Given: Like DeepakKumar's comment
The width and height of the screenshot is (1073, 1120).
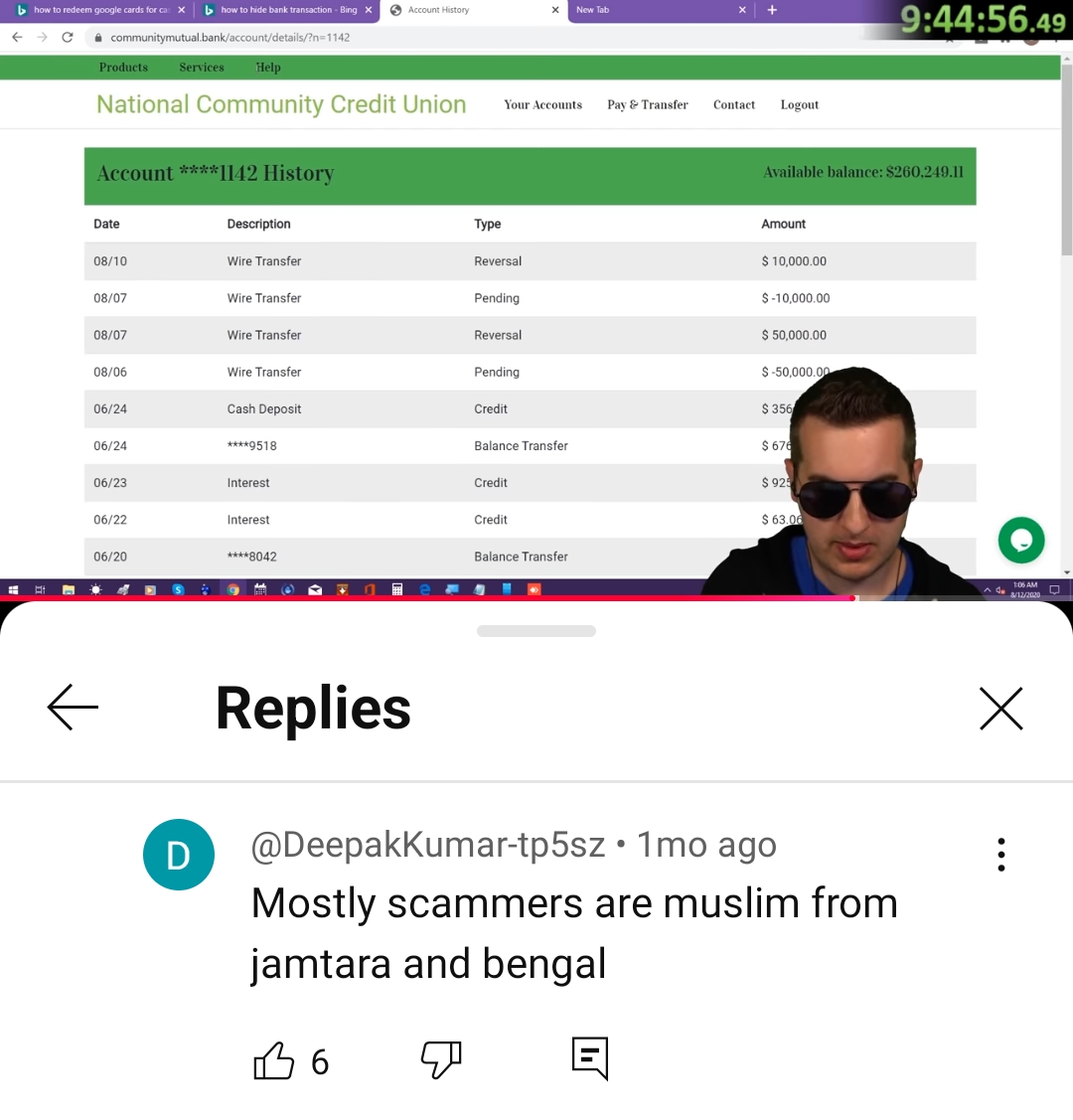Looking at the screenshot, I should [x=274, y=1060].
